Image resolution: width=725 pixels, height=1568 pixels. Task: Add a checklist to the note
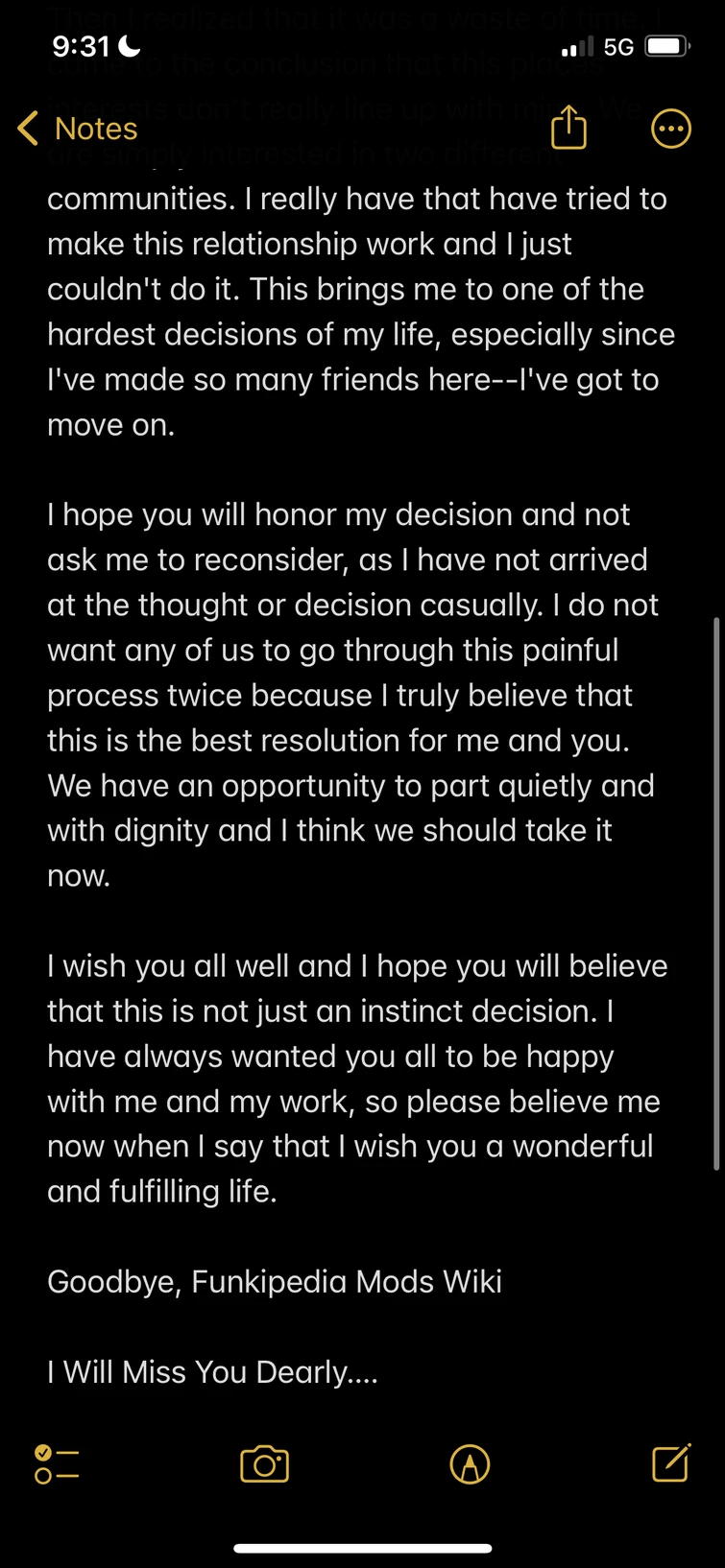pyautogui.click(x=57, y=1464)
